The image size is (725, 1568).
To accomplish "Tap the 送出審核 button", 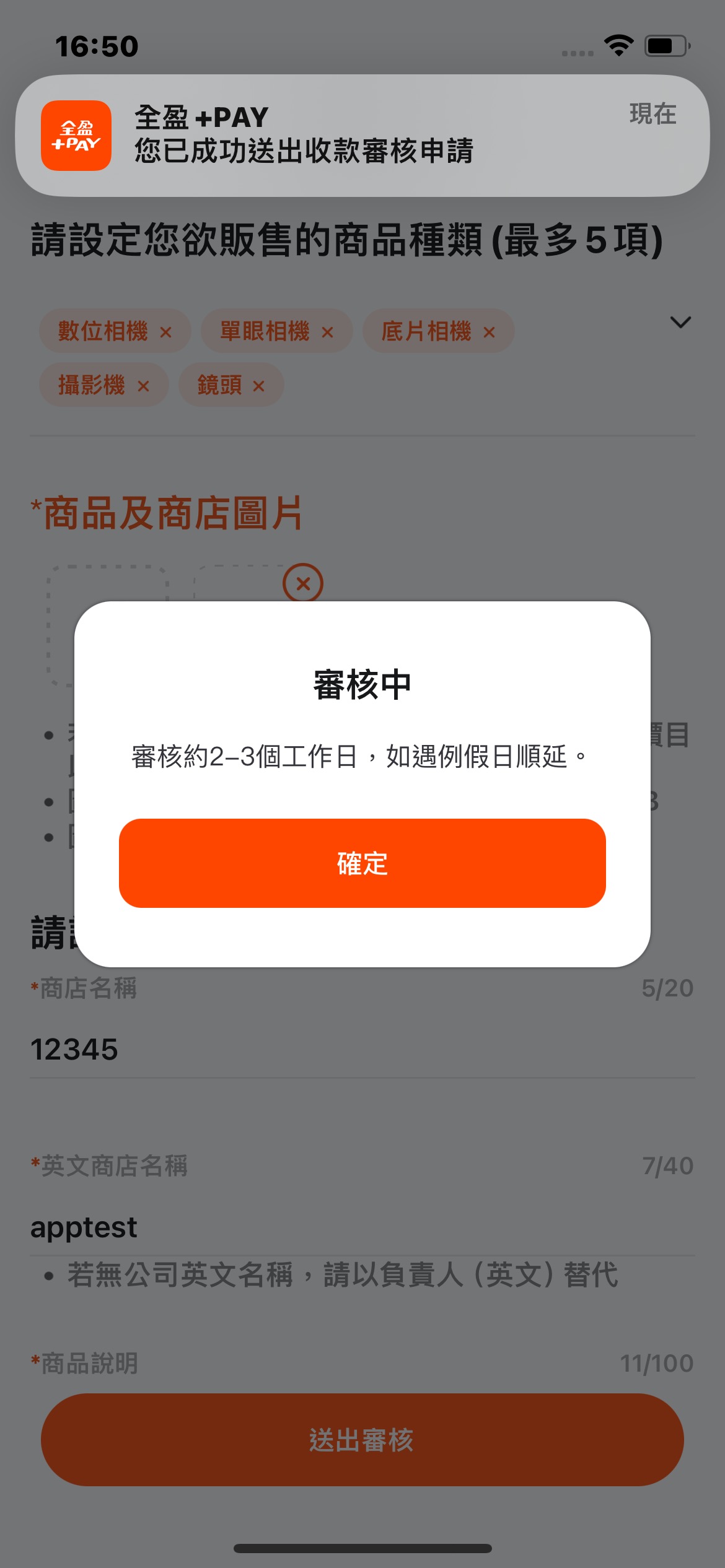I will (362, 1439).
